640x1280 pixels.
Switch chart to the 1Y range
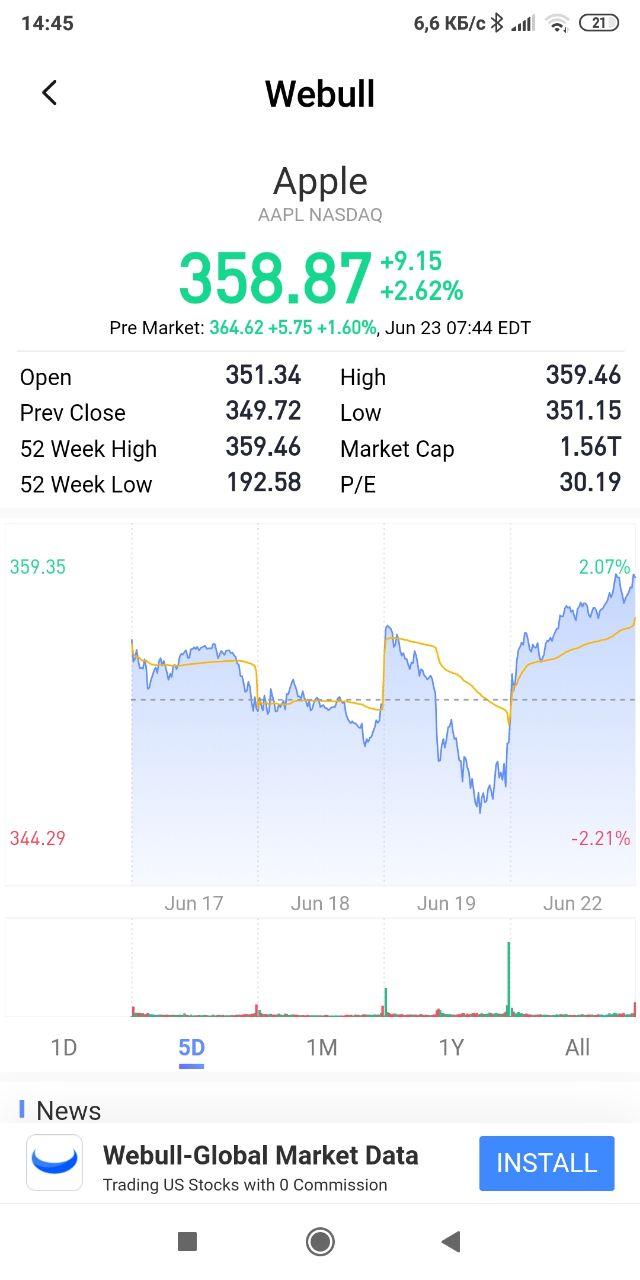tap(451, 1047)
